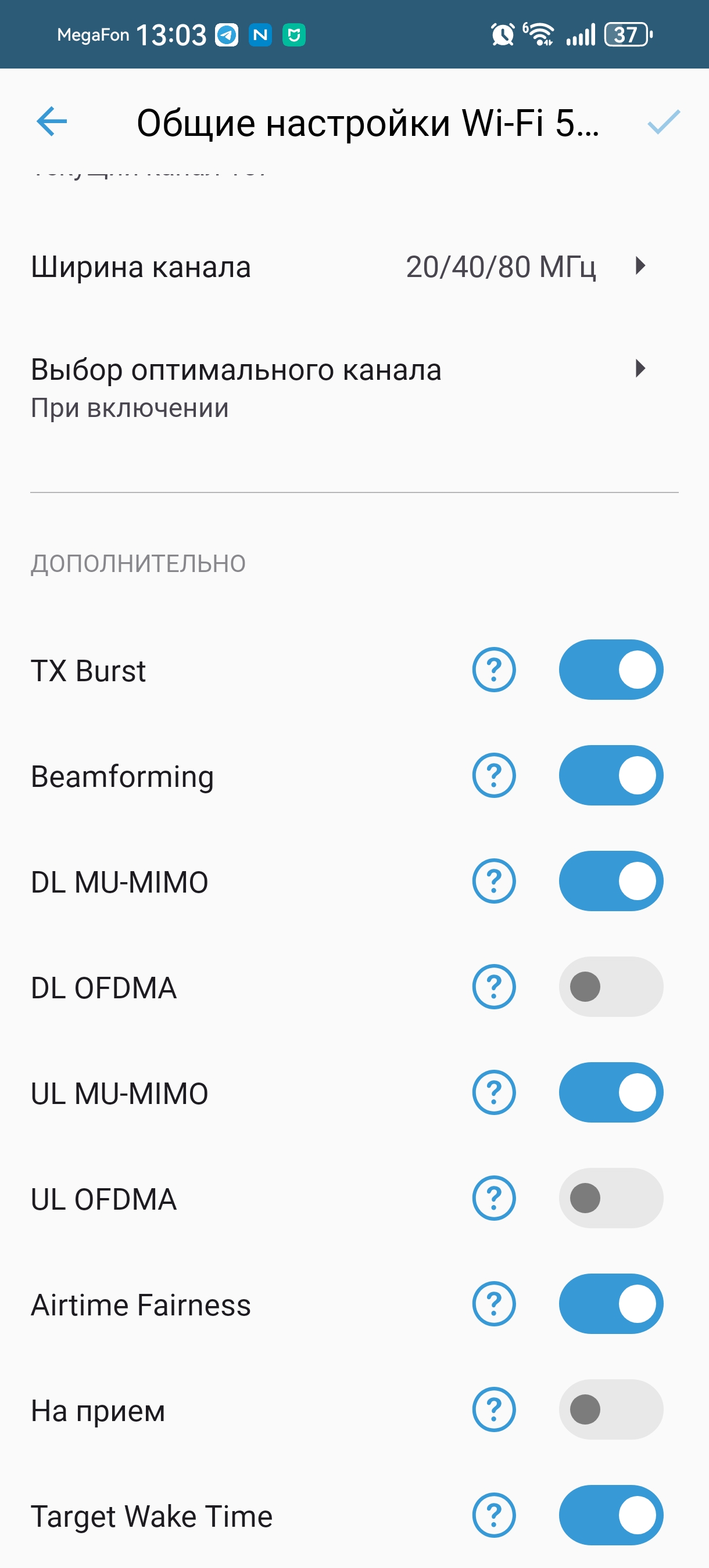Confirm settings with the checkmark icon

(663, 122)
